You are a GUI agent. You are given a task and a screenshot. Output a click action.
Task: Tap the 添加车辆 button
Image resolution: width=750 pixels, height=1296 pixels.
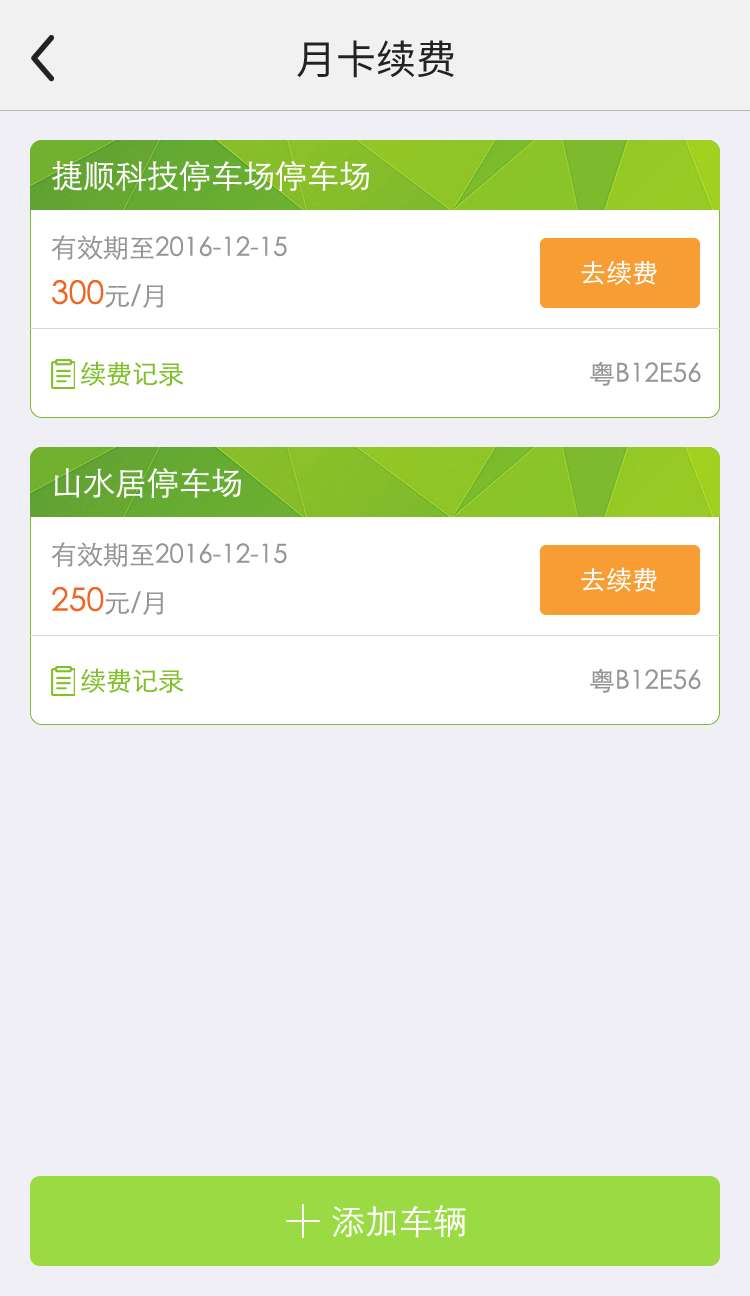click(375, 1221)
